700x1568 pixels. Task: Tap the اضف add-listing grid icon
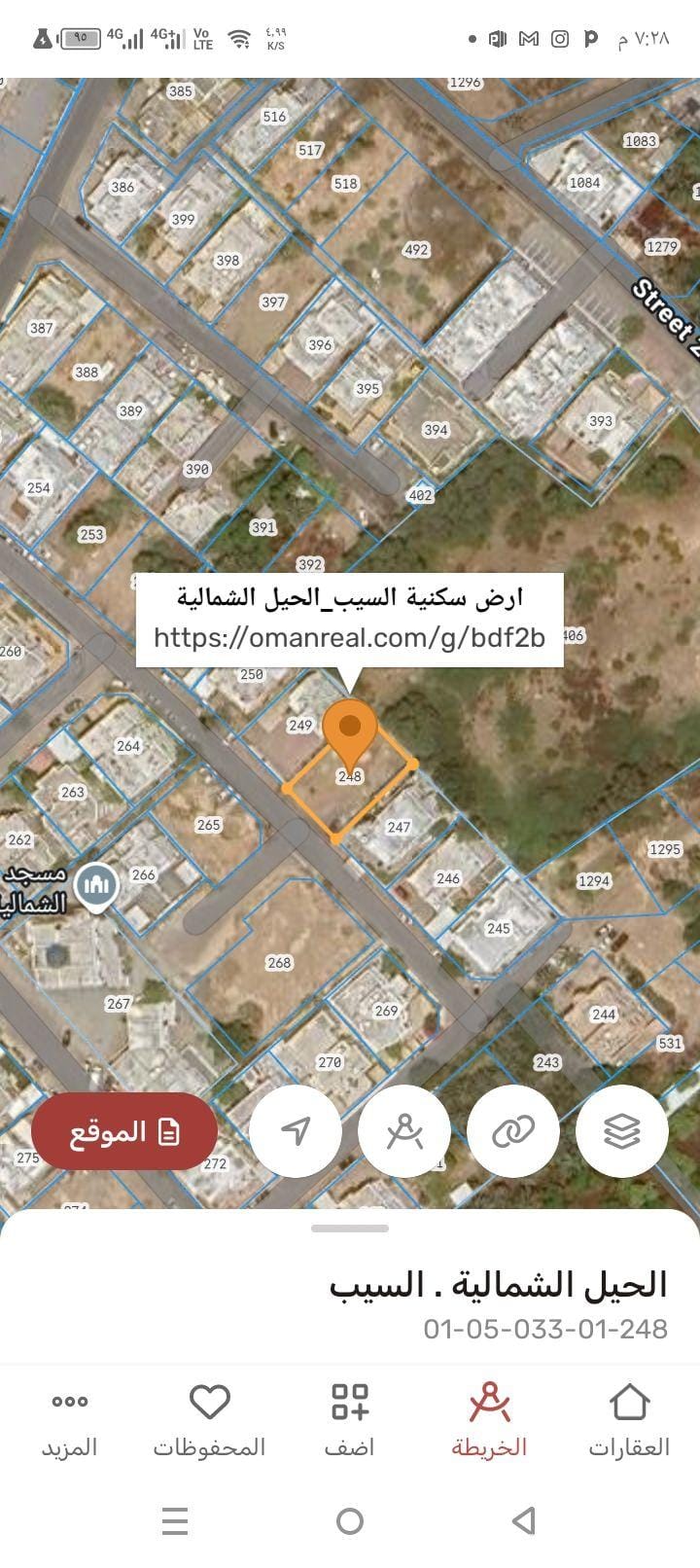[x=350, y=1404]
